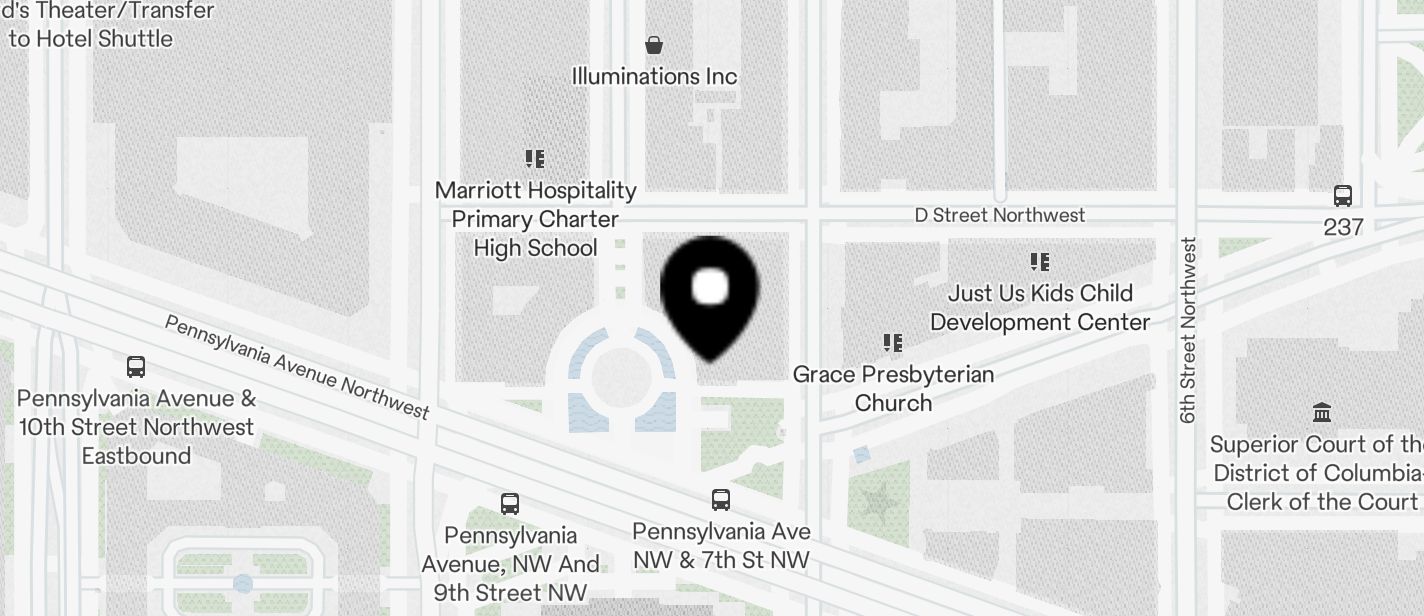Select the Just Us Kids Child Development Center marker
This screenshot has width=1424, height=616.
click(1040, 262)
